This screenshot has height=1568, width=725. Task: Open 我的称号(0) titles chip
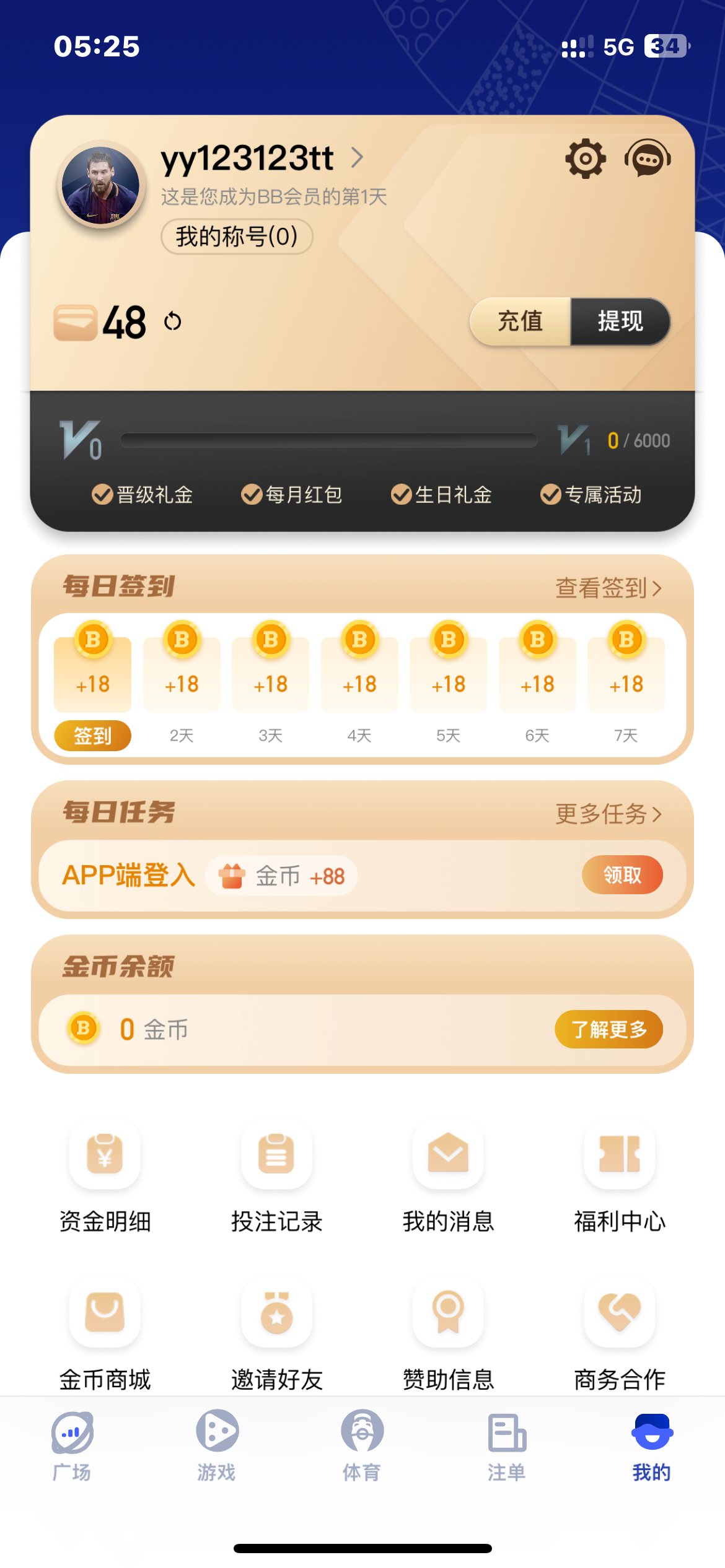coord(237,237)
